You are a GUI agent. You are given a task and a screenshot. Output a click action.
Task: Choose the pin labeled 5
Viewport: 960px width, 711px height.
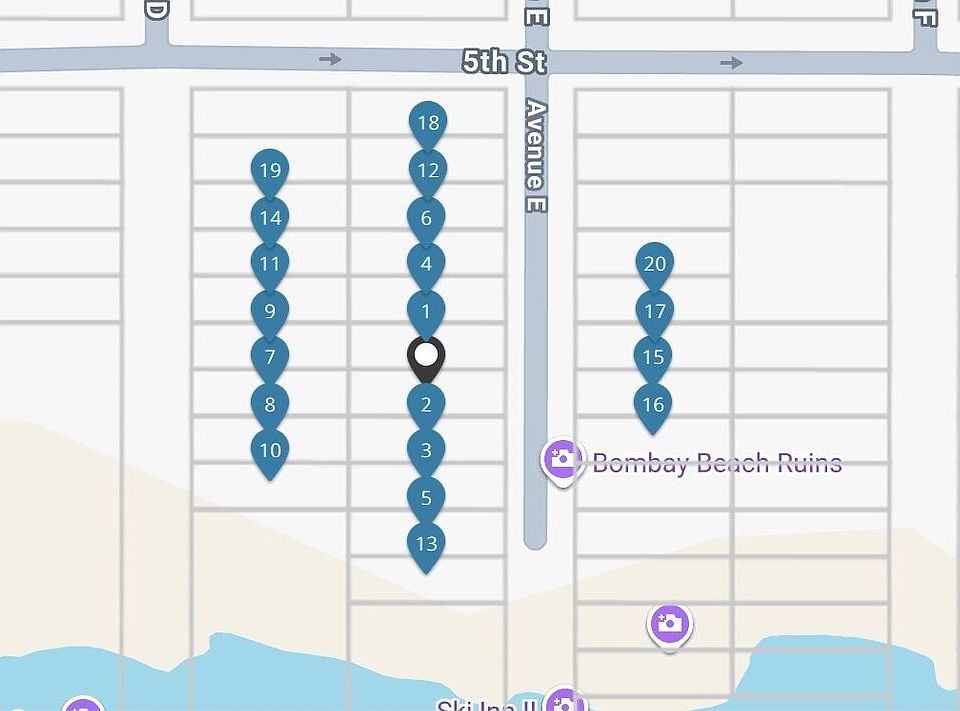(426, 497)
